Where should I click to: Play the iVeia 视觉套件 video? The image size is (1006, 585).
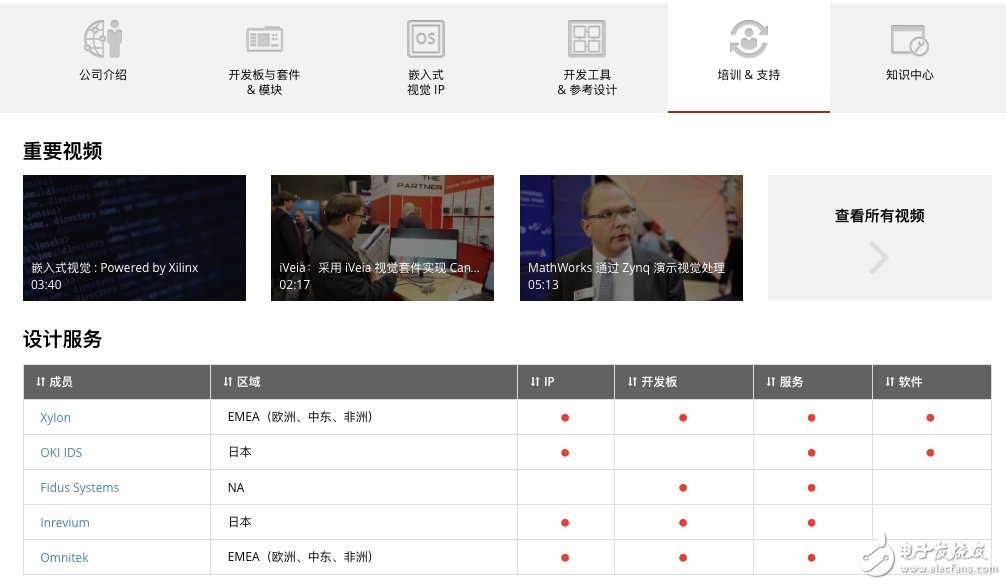pos(382,238)
